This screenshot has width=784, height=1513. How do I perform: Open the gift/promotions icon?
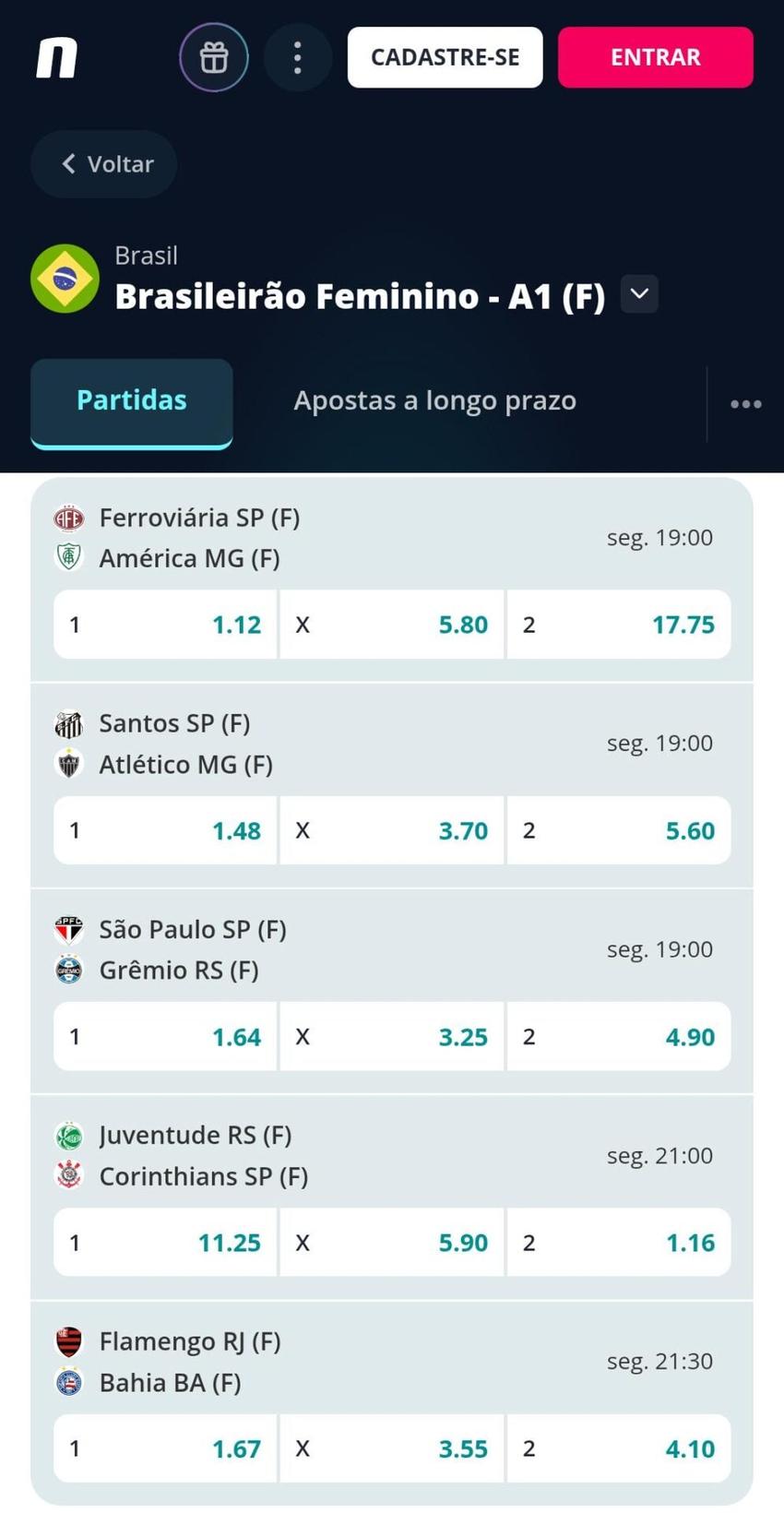click(214, 56)
